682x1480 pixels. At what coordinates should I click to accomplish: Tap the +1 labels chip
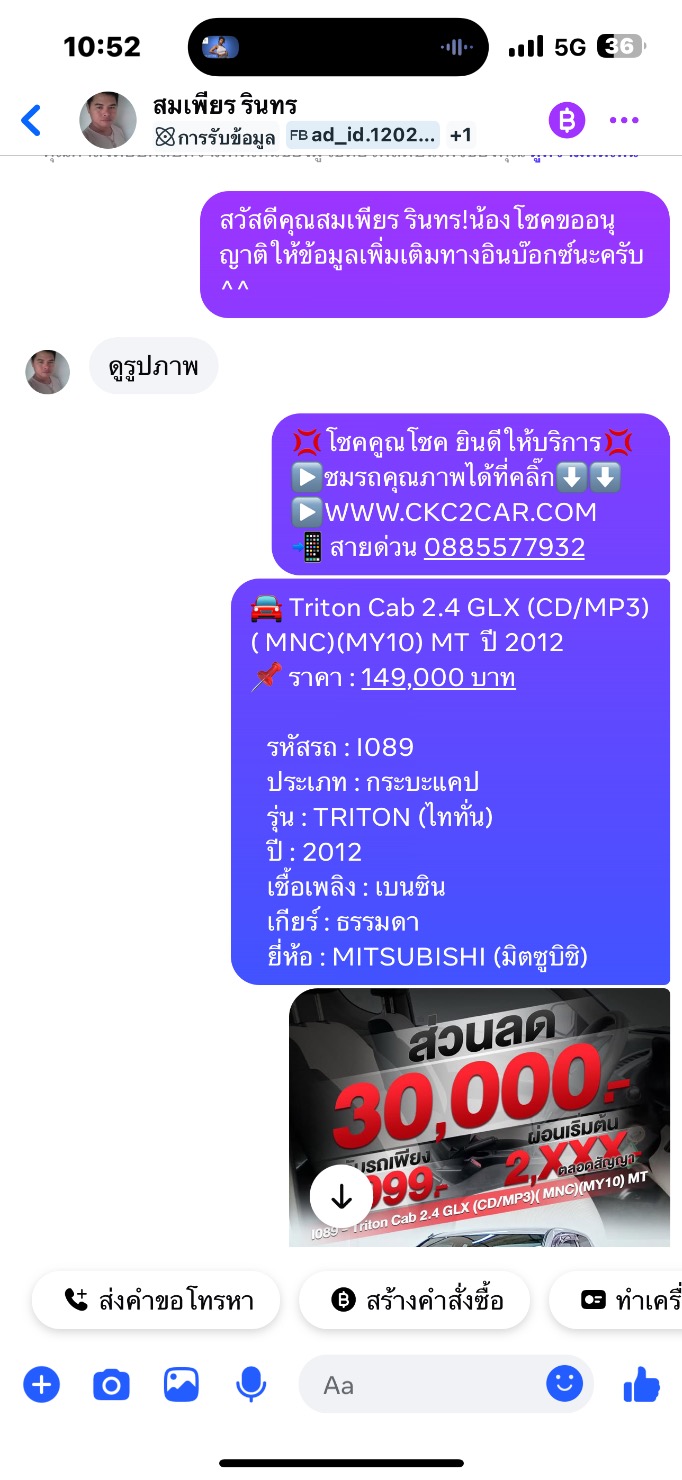[461, 135]
